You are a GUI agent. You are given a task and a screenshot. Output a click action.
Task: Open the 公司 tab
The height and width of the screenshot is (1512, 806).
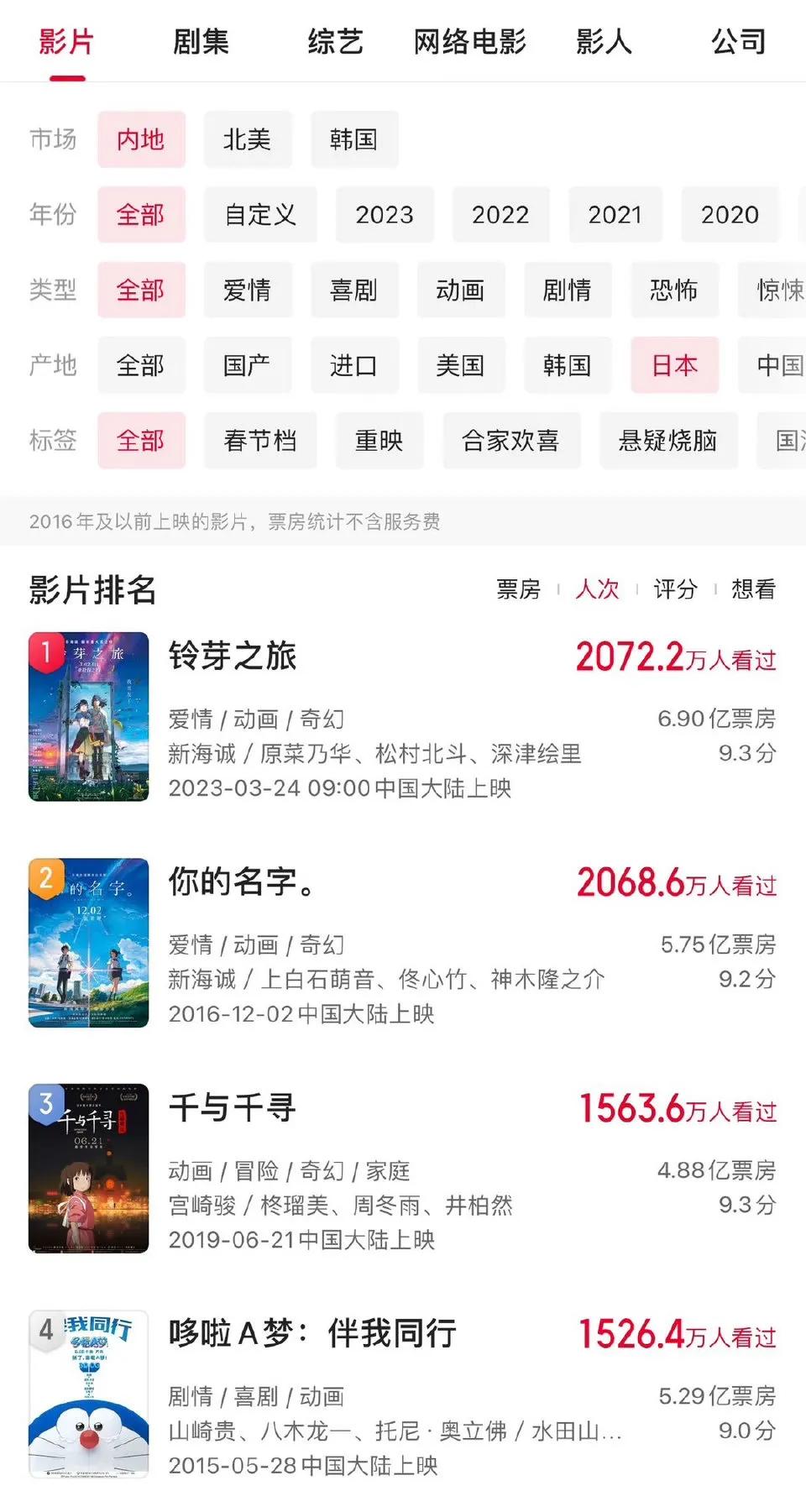[x=738, y=42]
